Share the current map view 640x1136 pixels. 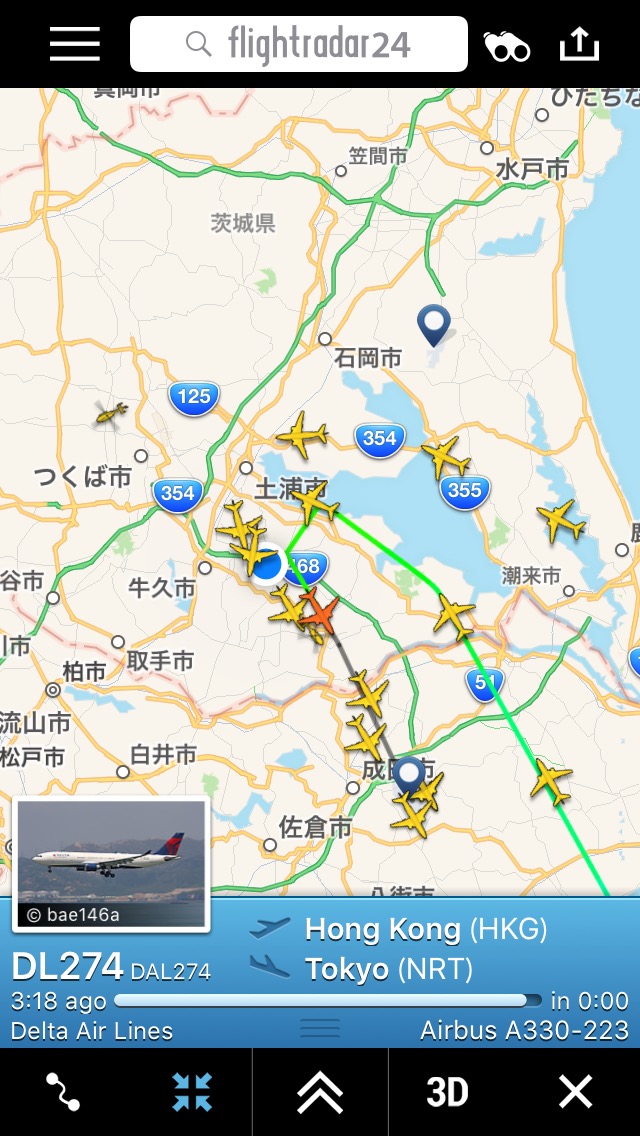pyautogui.click(x=579, y=44)
